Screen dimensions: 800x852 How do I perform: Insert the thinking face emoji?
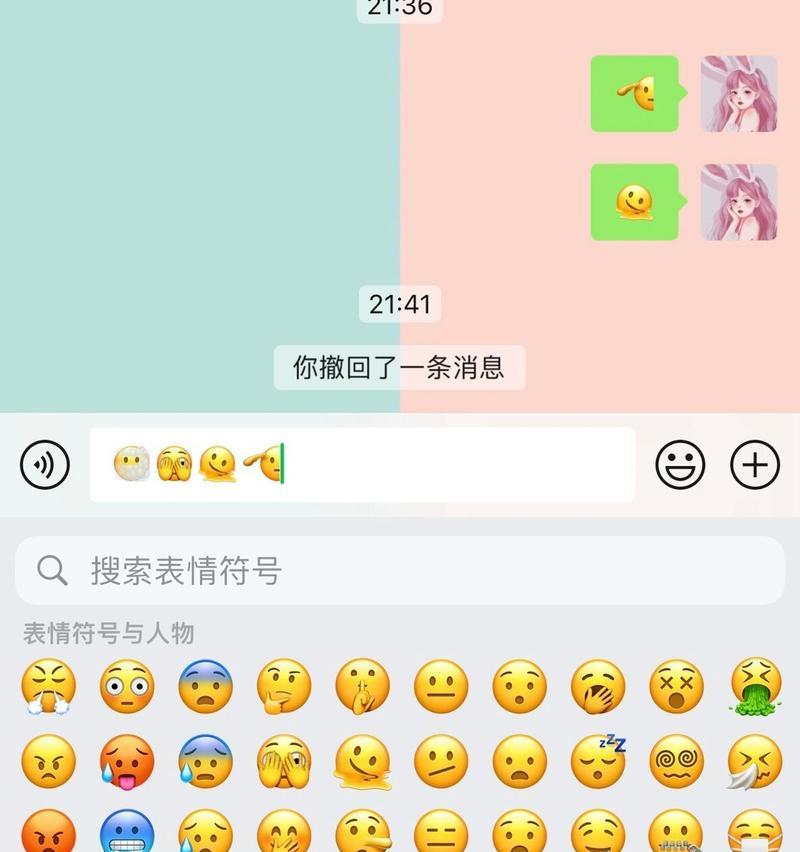tap(284, 687)
